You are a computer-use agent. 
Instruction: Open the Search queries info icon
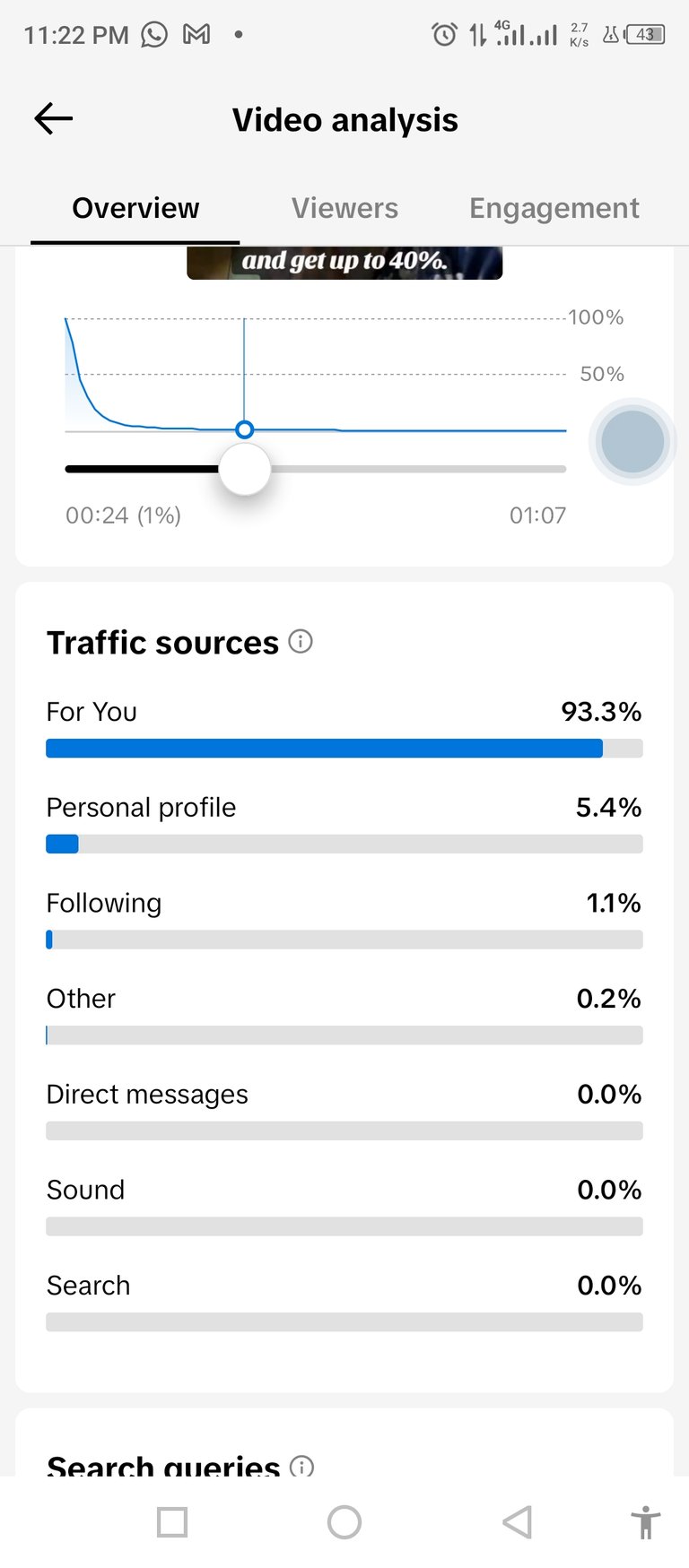point(302,1467)
